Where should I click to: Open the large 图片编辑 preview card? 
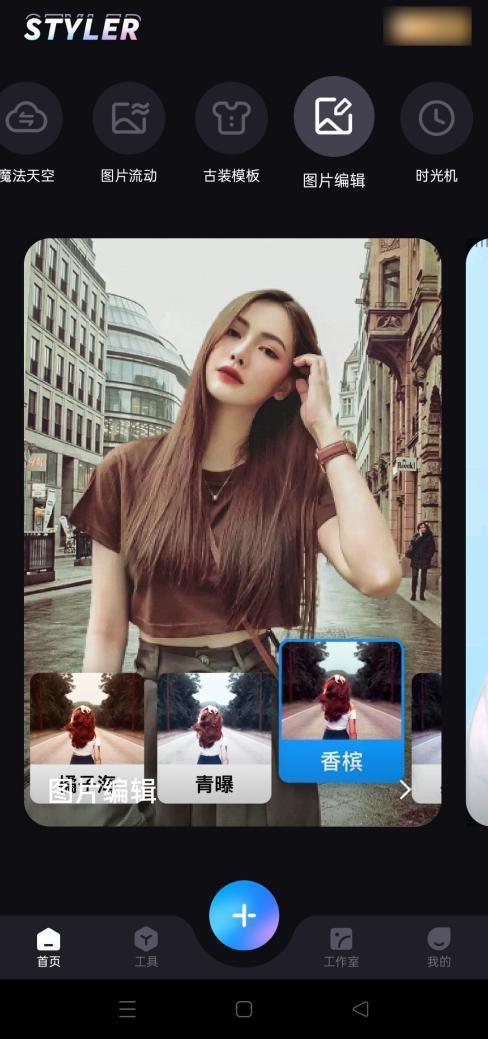[233, 532]
